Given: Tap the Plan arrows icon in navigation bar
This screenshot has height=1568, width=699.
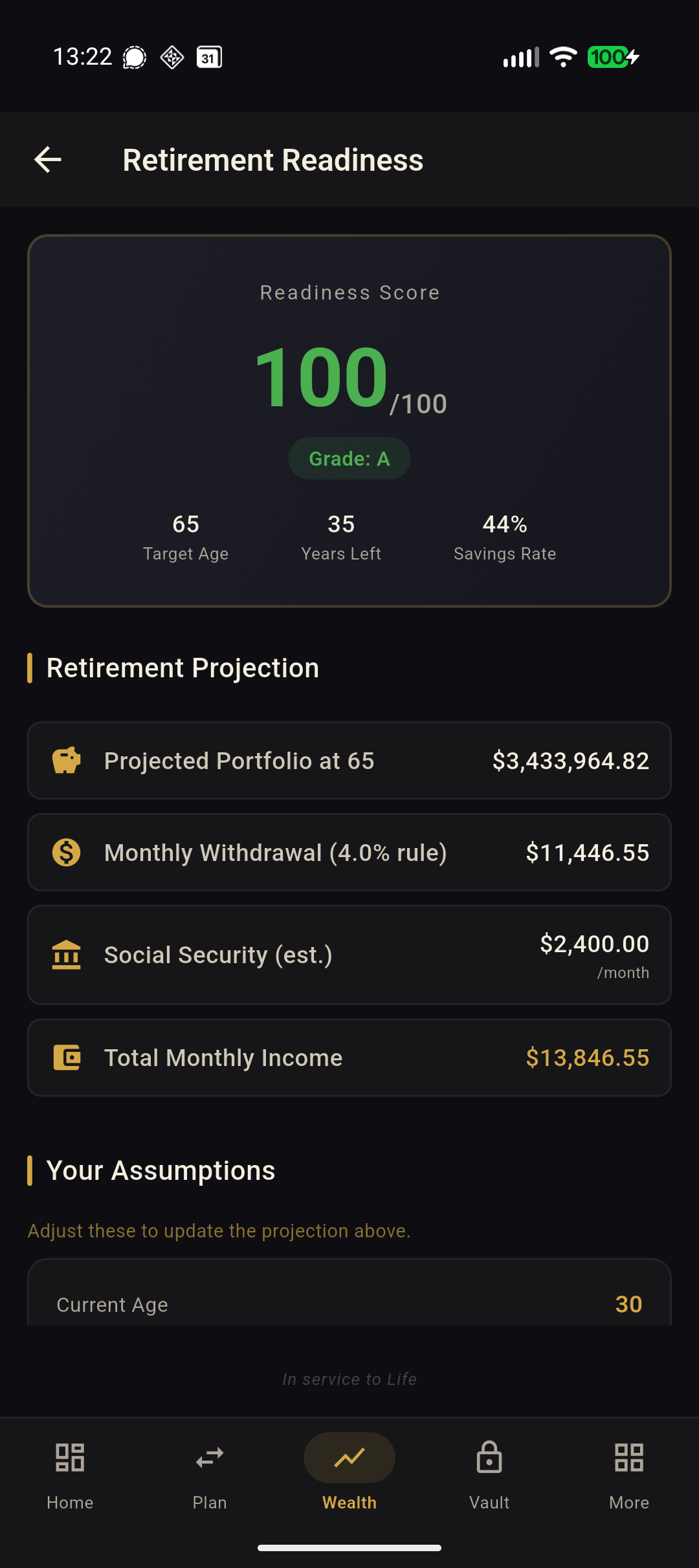Looking at the screenshot, I should (x=209, y=1457).
